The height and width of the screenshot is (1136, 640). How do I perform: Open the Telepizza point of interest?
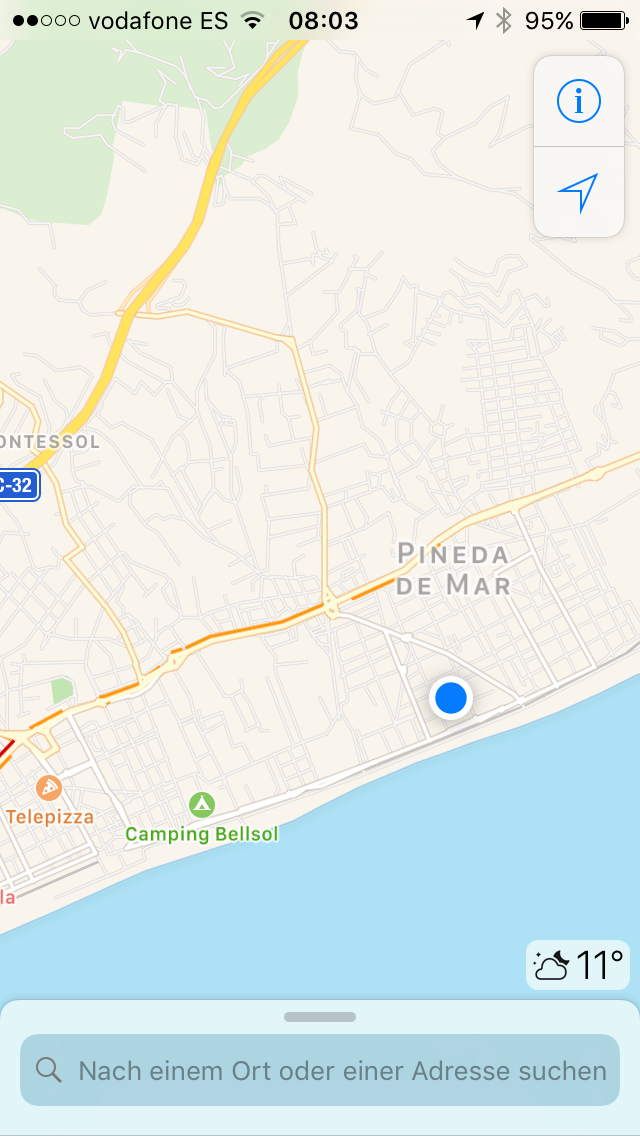(x=49, y=788)
